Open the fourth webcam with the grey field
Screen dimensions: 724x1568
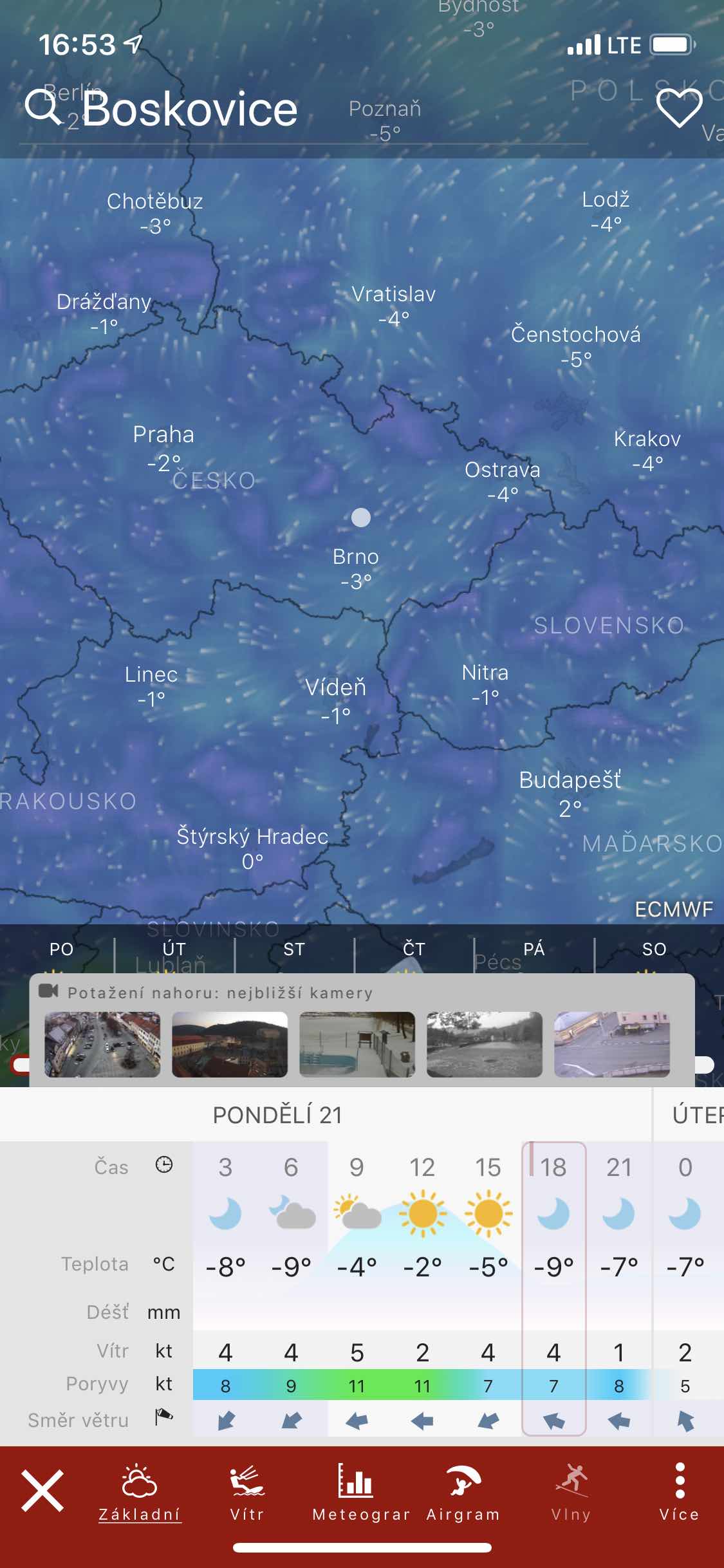coord(485,1045)
